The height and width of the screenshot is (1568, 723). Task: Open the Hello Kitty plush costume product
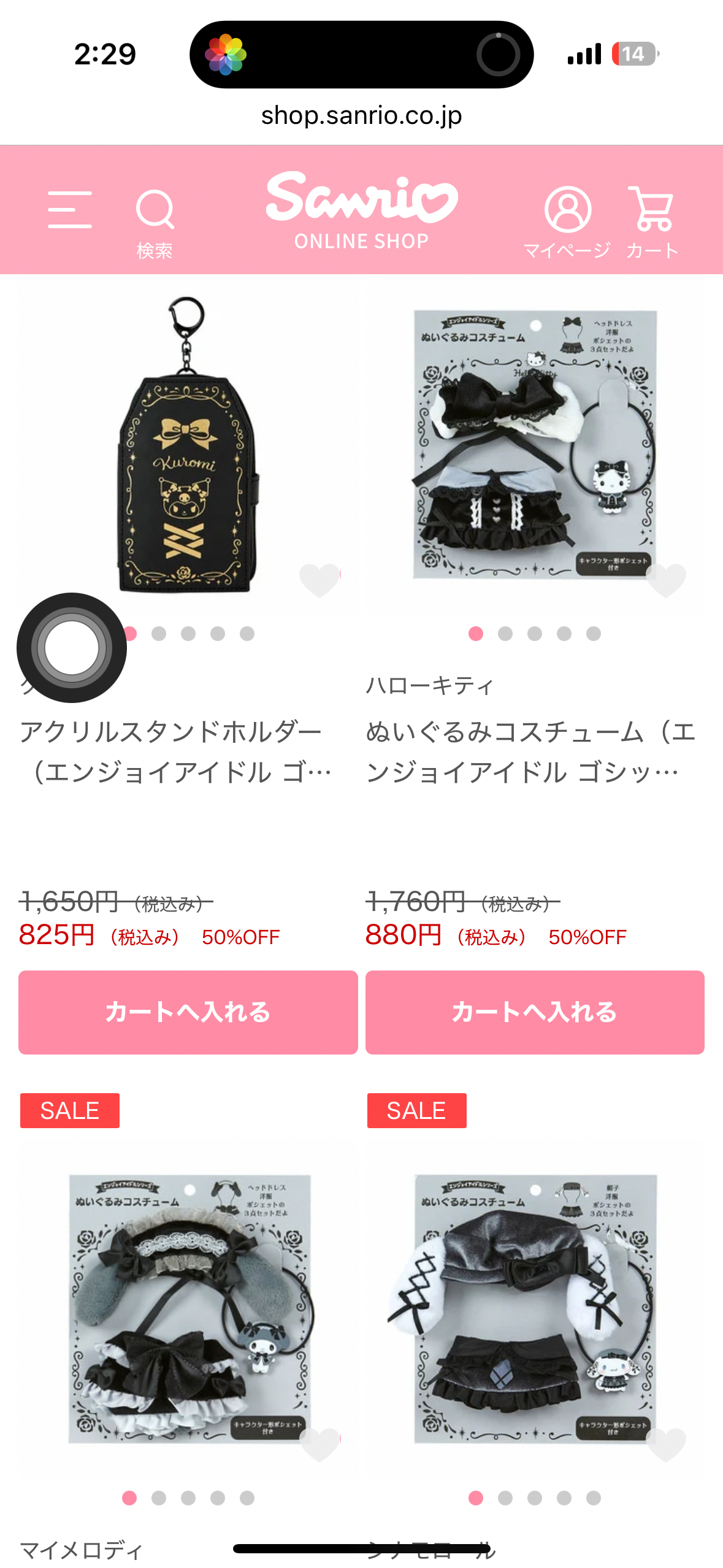click(535, 445)
